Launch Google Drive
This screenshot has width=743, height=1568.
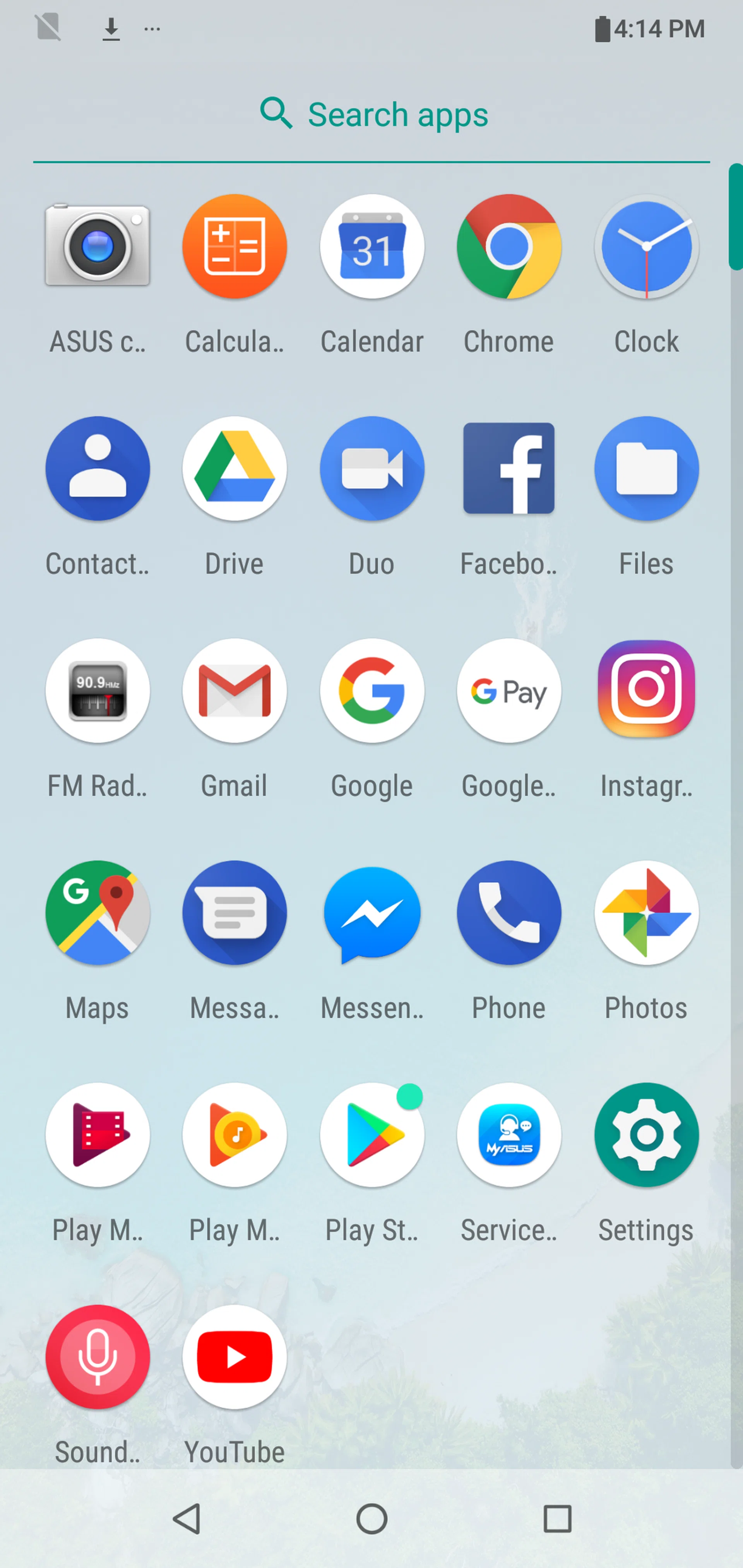[x=235, y=469]
